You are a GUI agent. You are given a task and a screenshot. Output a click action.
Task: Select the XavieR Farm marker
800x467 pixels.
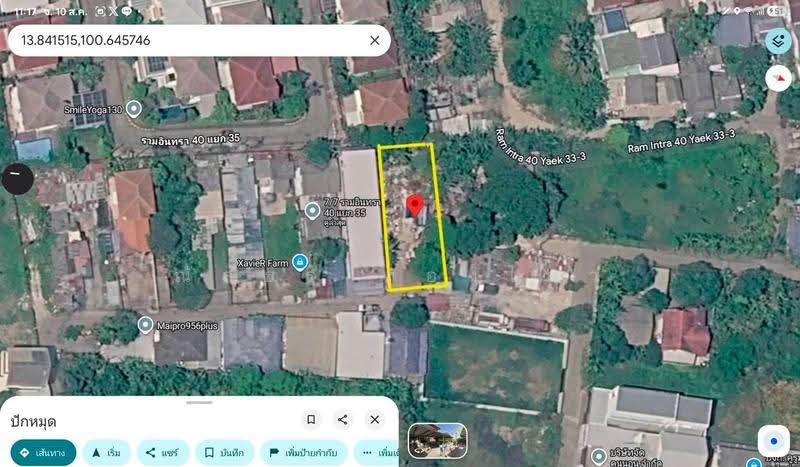coord(300,262)
